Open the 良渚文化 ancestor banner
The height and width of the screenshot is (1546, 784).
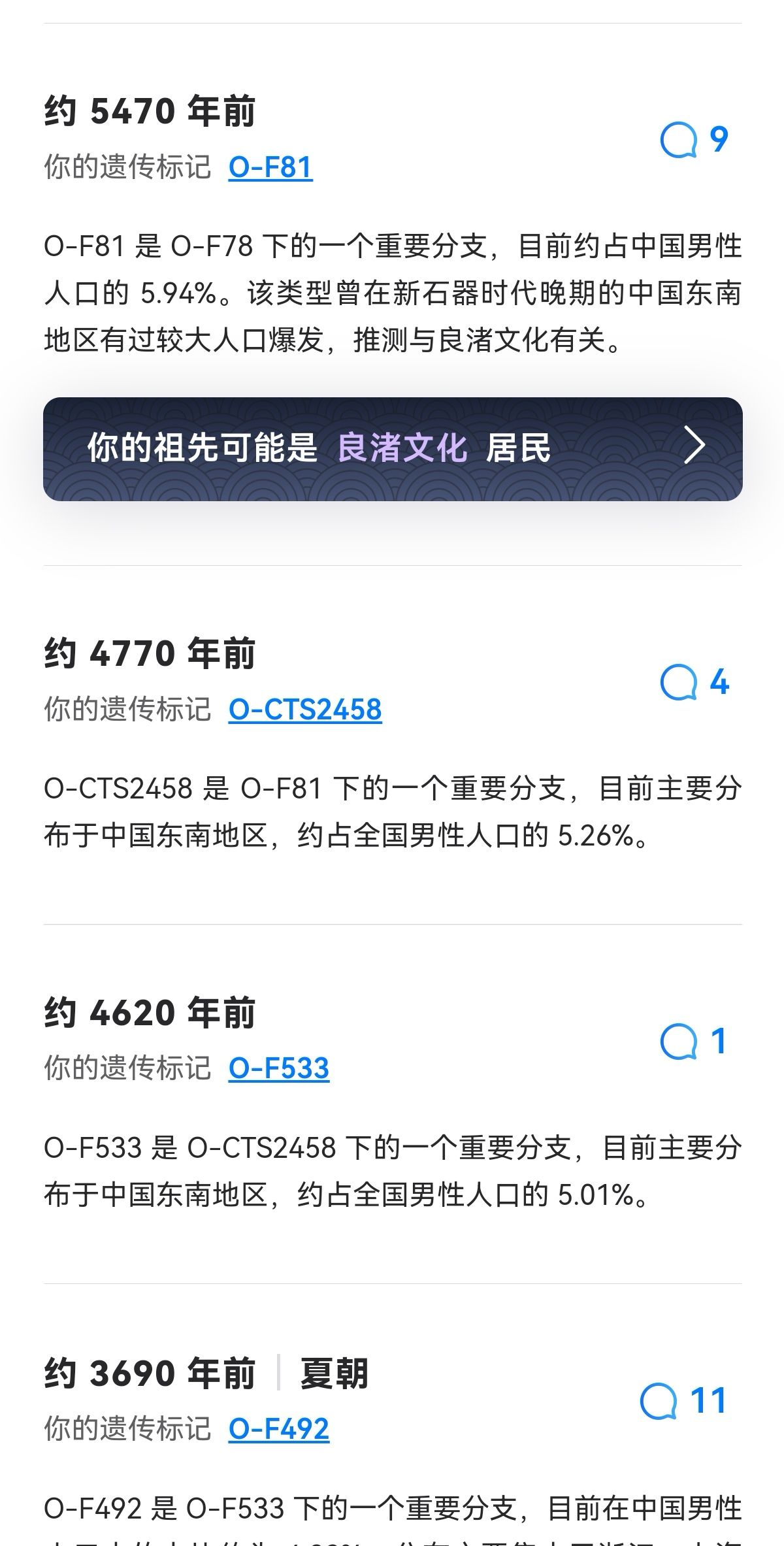pos(392,449)
